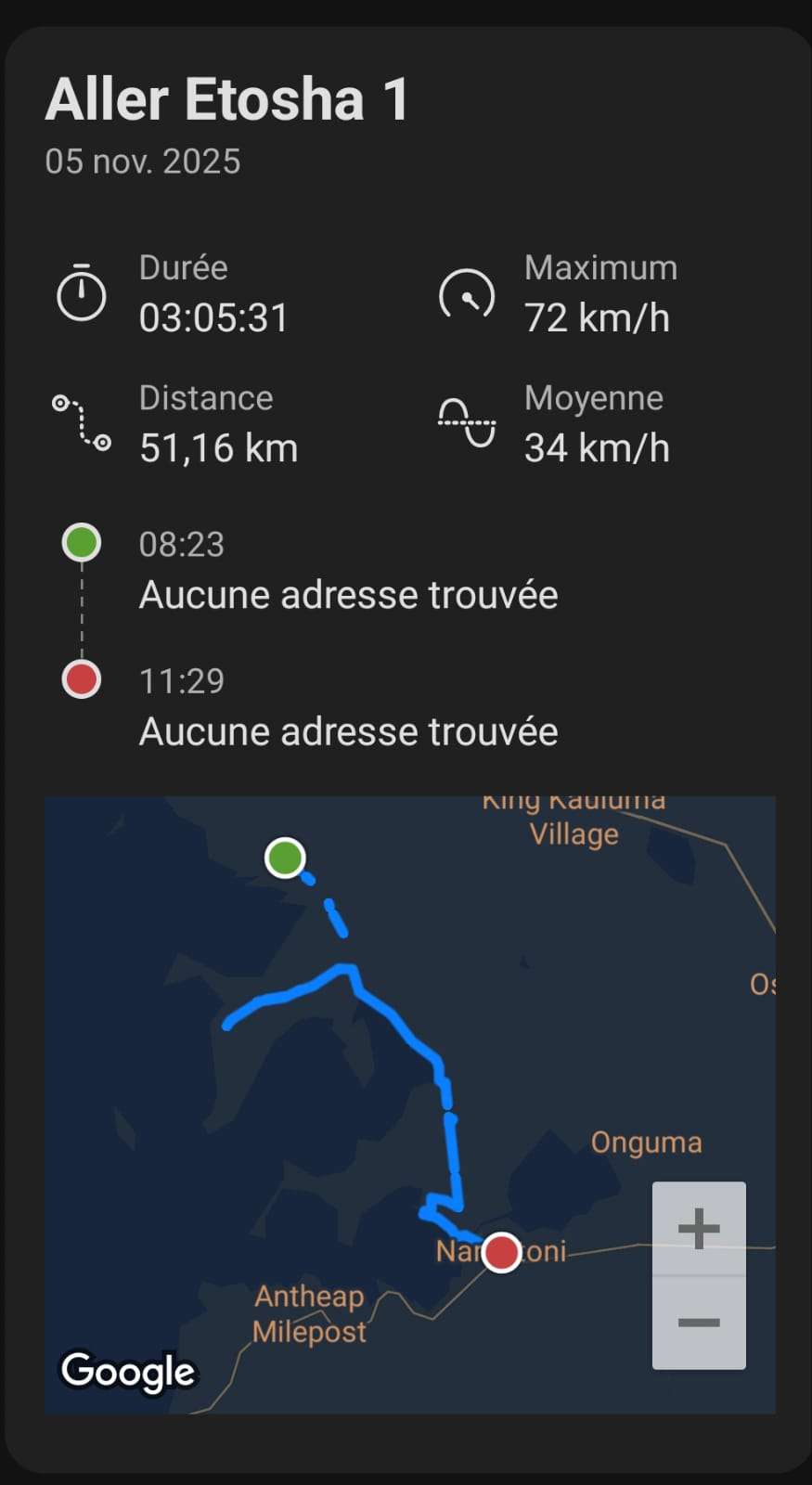Zoom out on the route map
Viewport: 812px width, 1485px height.
[699, 1323]
